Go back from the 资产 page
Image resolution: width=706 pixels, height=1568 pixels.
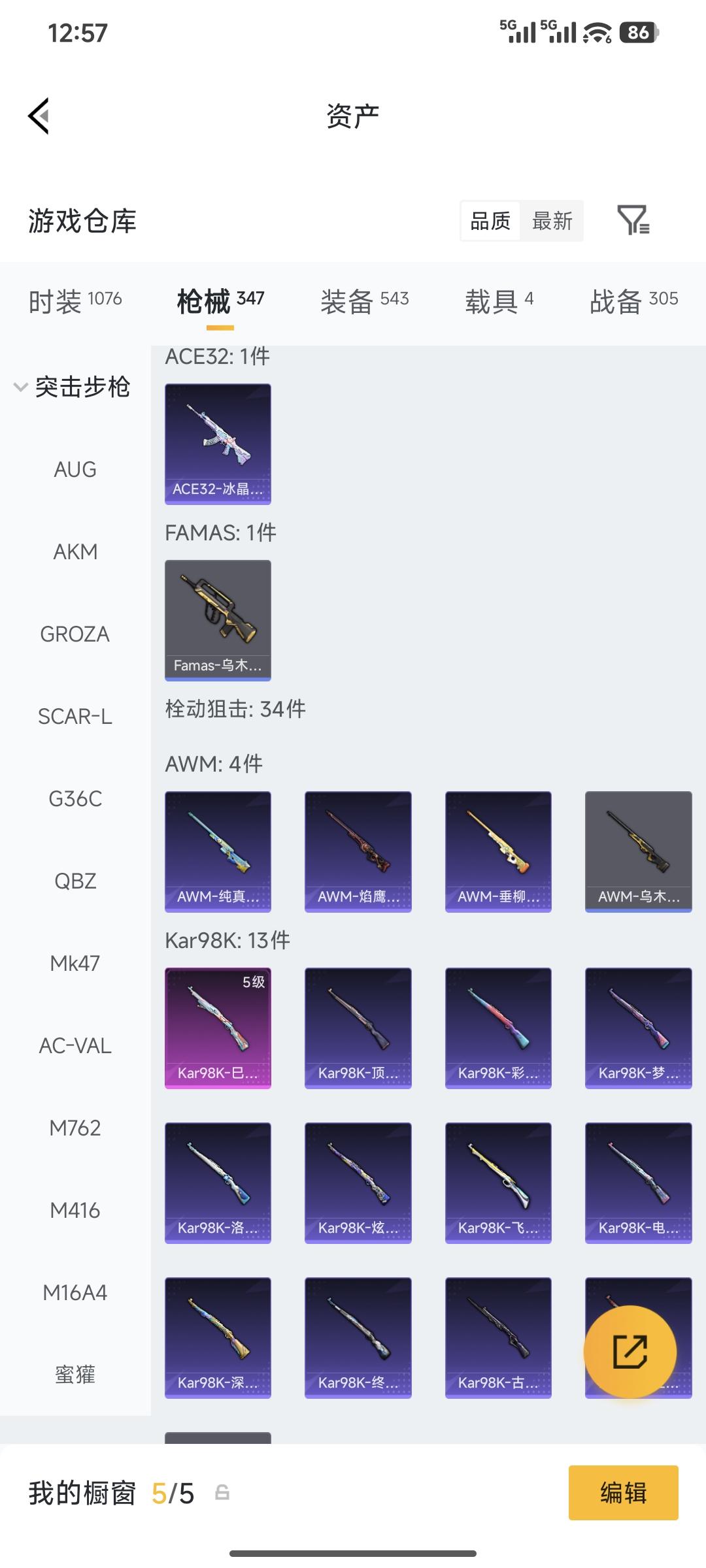(39, 116)
